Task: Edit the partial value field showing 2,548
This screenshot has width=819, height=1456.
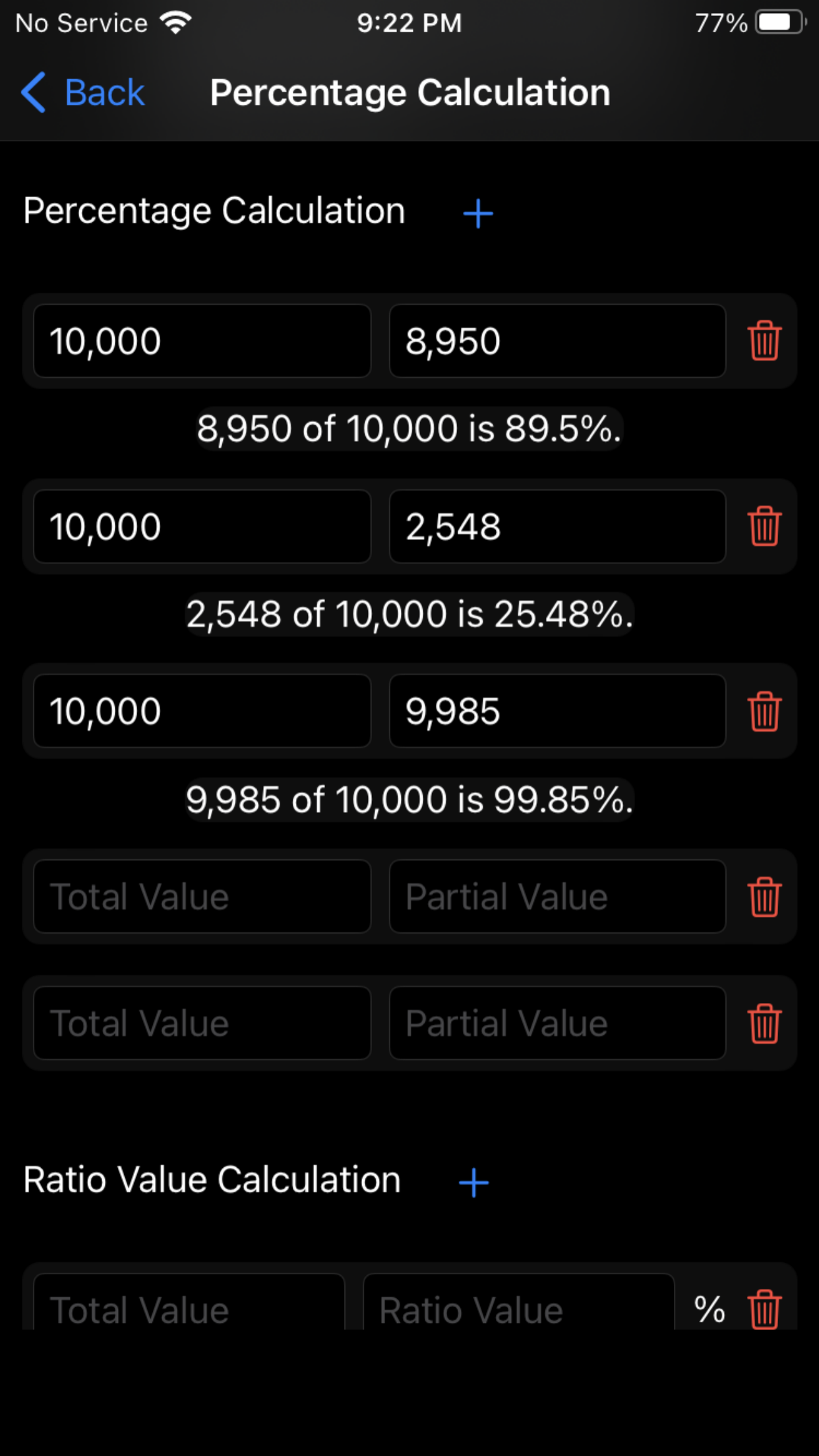Action: click(x=557, y=526)
